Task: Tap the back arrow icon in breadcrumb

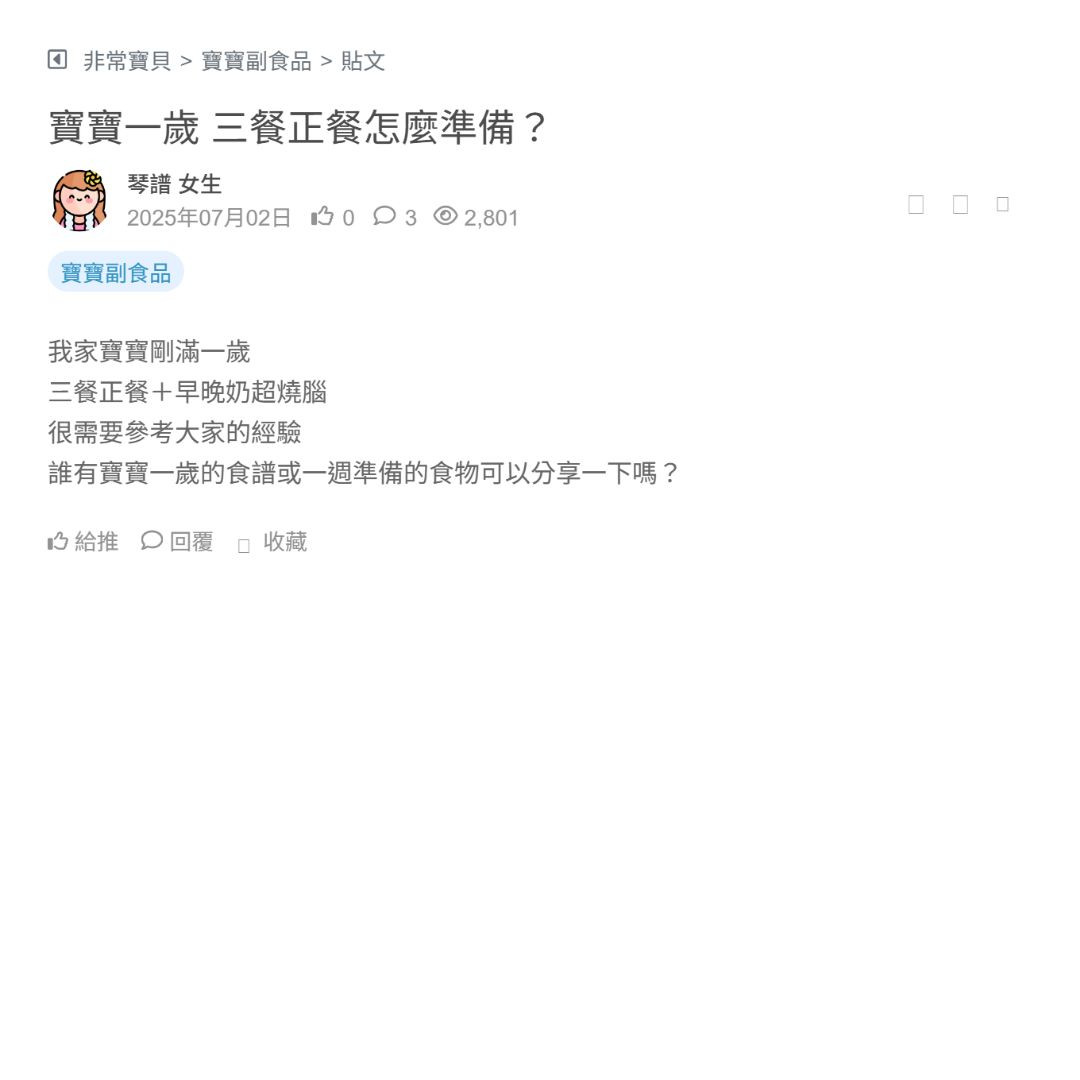Action: tap(57, 60)
